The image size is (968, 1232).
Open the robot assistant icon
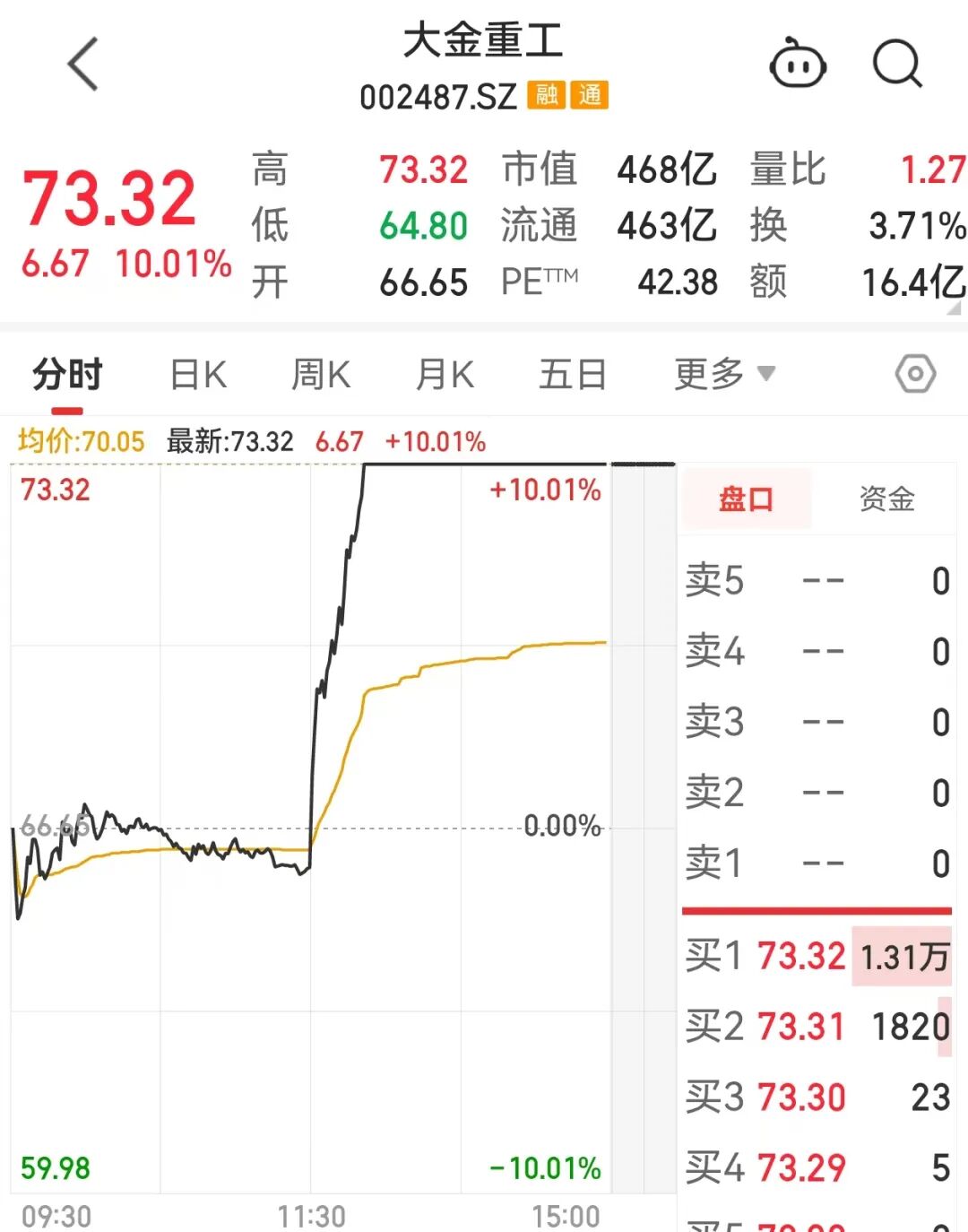coord(796,65)
